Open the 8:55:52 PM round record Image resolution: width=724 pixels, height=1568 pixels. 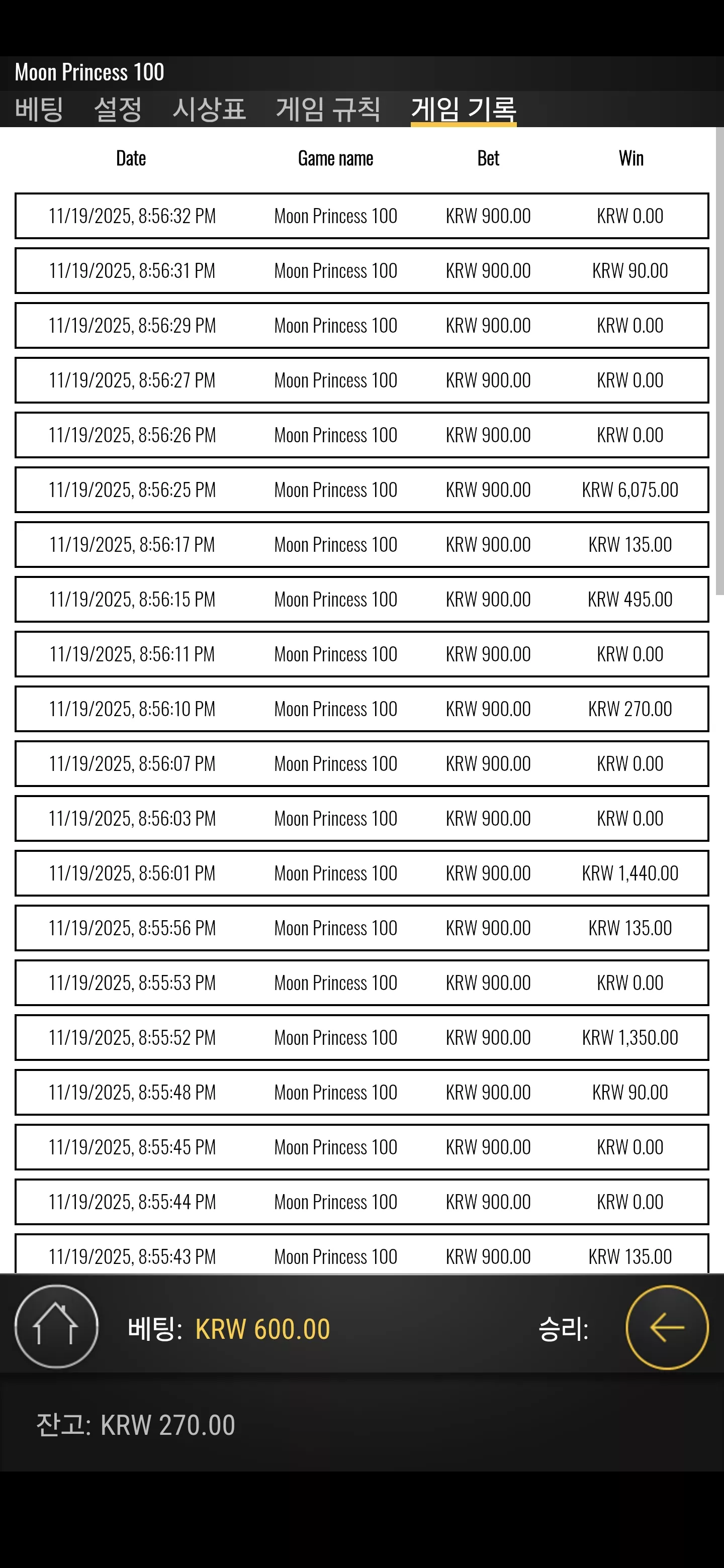click(361, 1038)
